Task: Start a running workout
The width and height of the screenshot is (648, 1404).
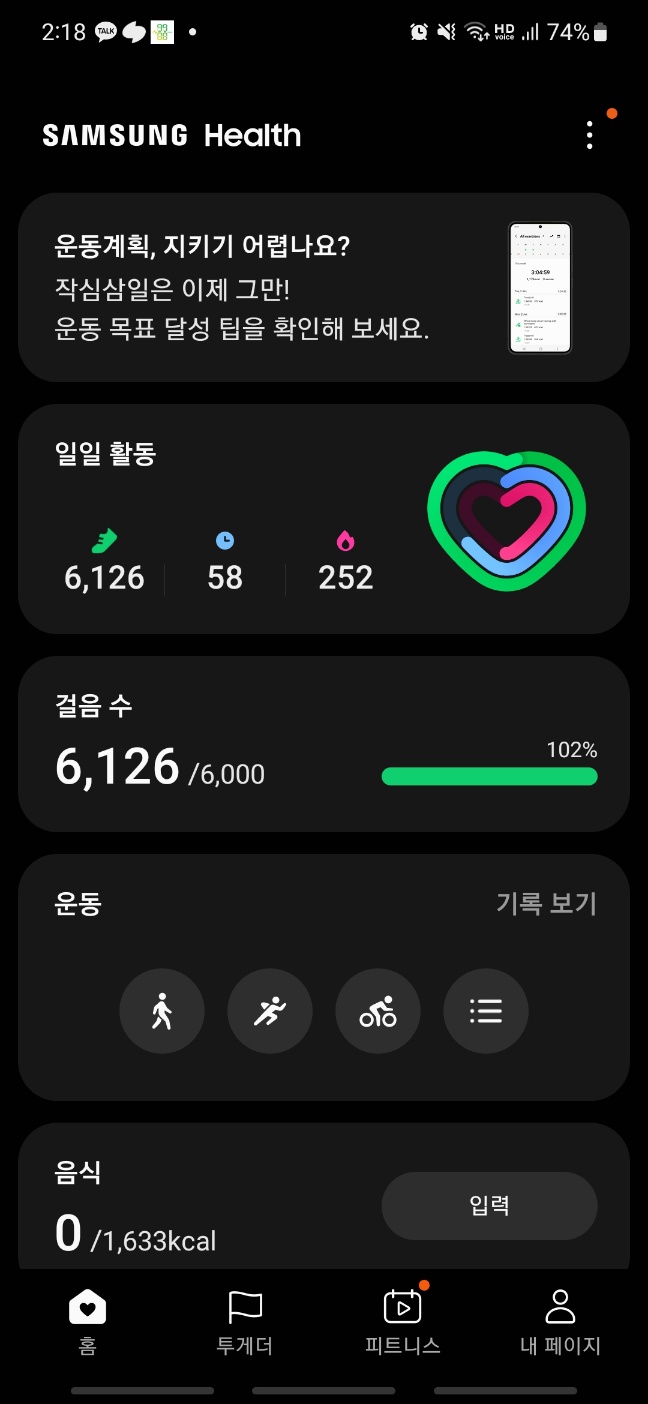Action: 270,1012
